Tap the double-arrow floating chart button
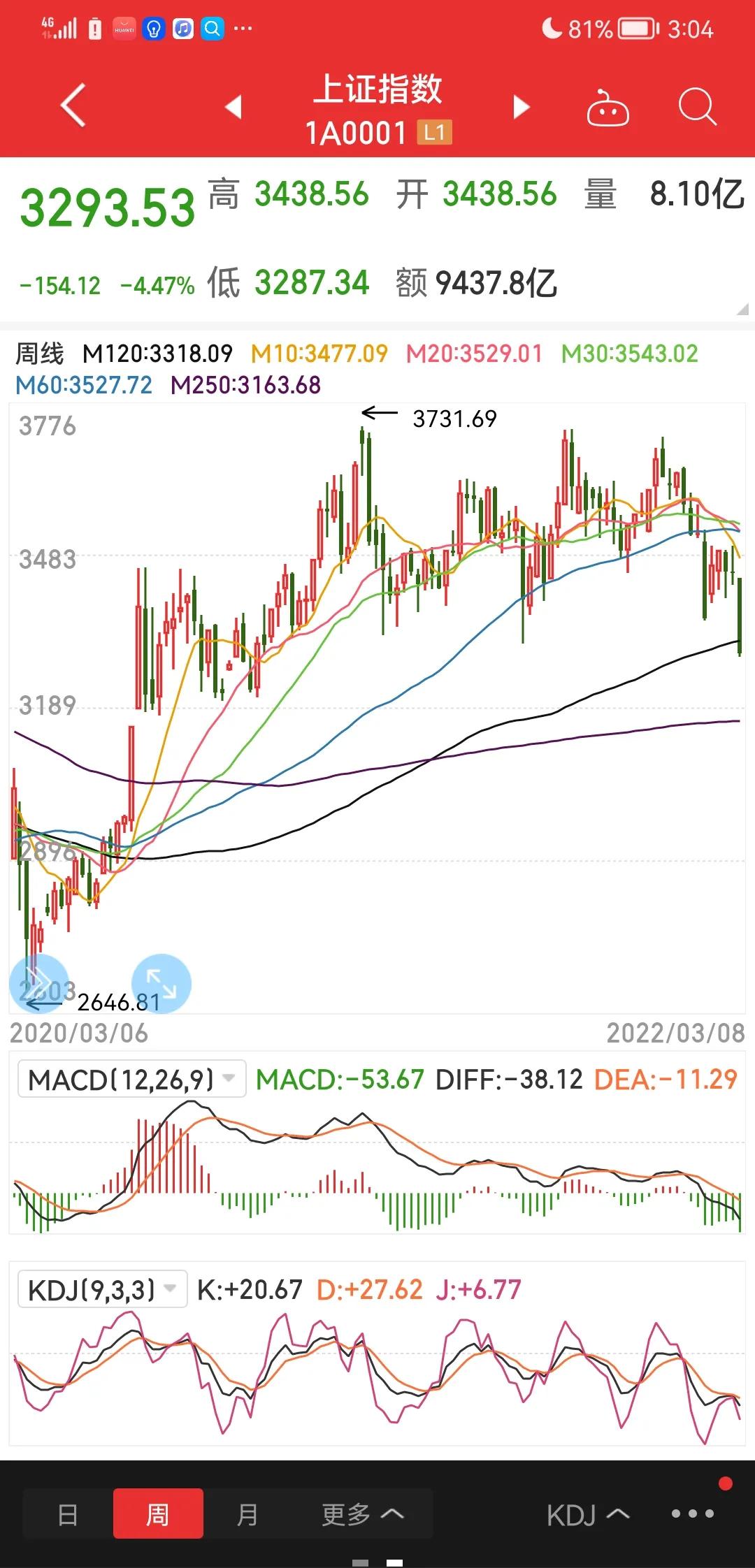 [38, 983]
